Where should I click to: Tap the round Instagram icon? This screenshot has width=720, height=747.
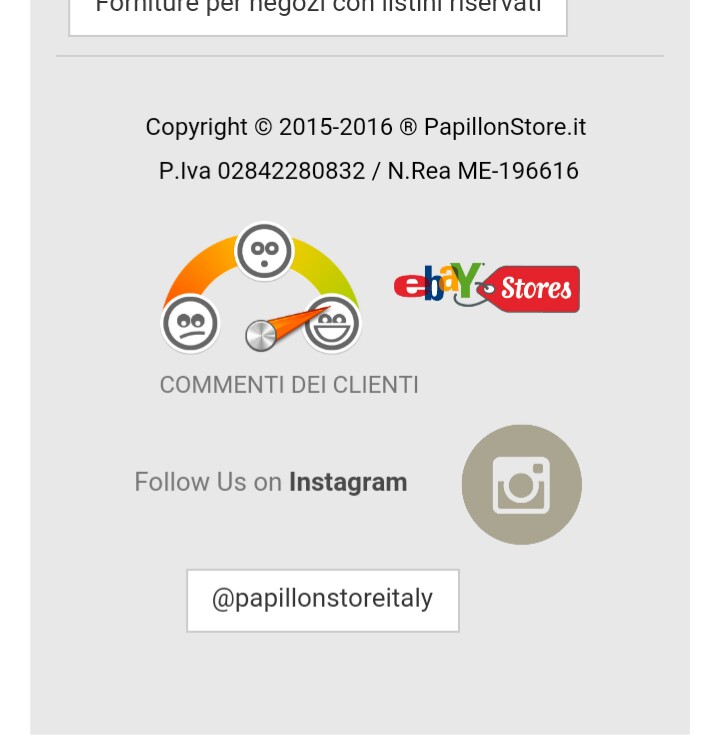[521, 485]
